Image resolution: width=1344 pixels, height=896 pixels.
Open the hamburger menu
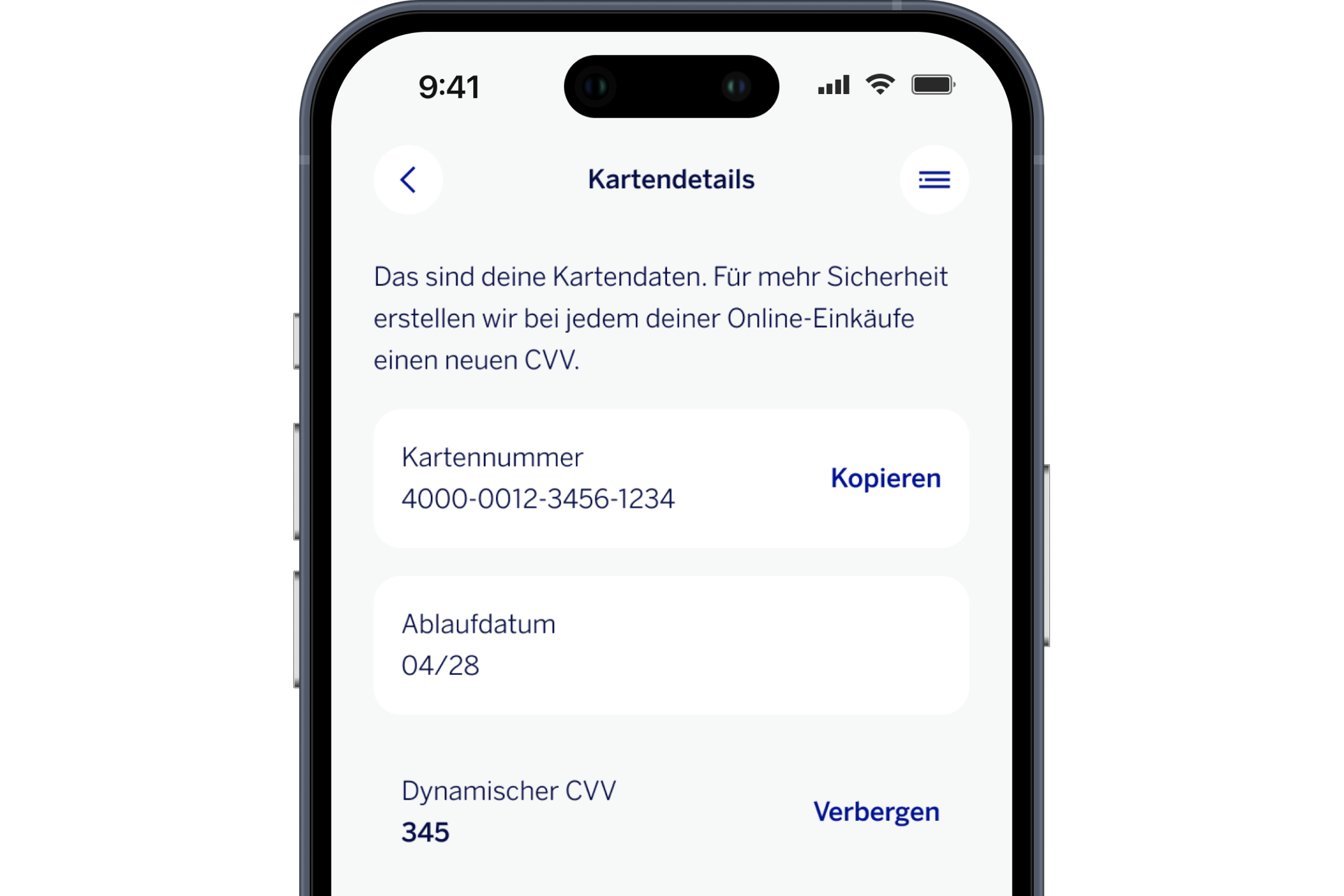pyautogui.click(x=934, y=180)
